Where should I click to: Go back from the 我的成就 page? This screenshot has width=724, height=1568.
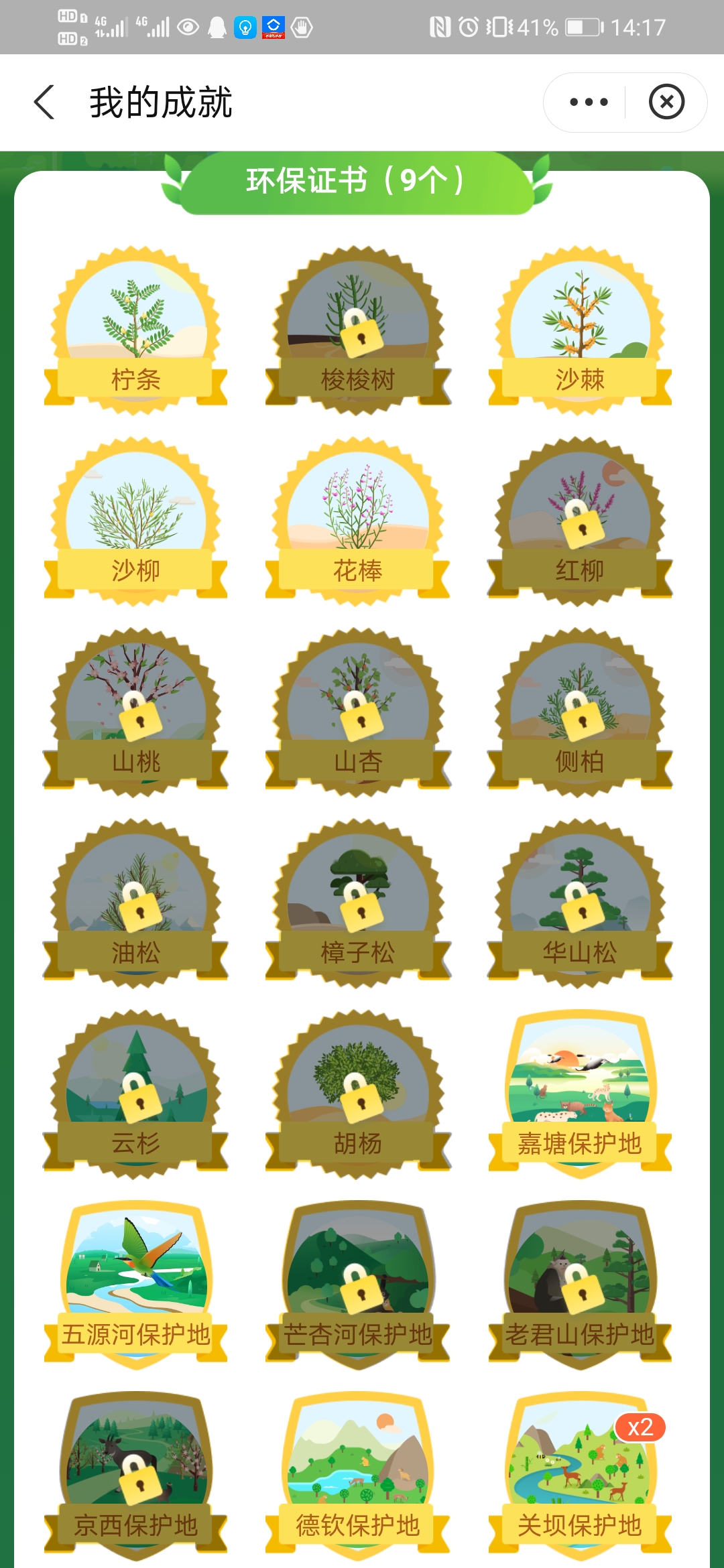click(x=44, y=103)
